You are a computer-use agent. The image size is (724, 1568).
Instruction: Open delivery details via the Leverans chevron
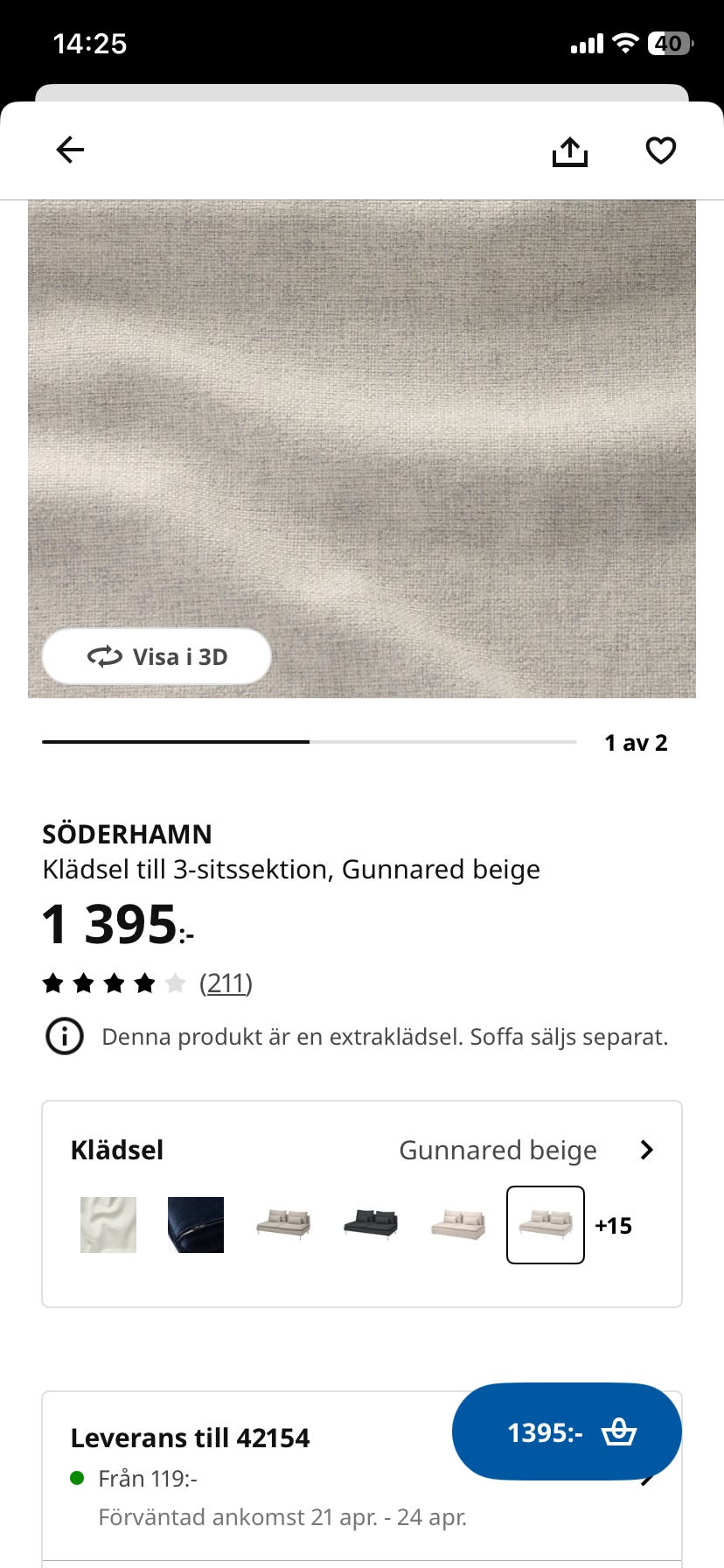click(647, 1479)
